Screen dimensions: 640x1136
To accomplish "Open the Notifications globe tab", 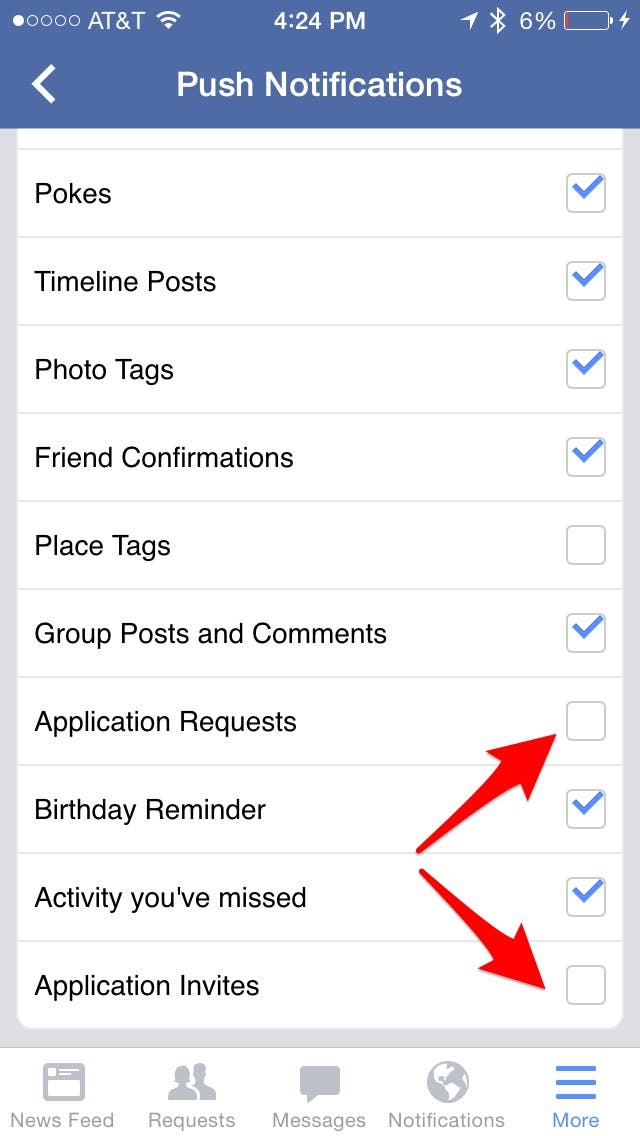I will [446, 1095].
